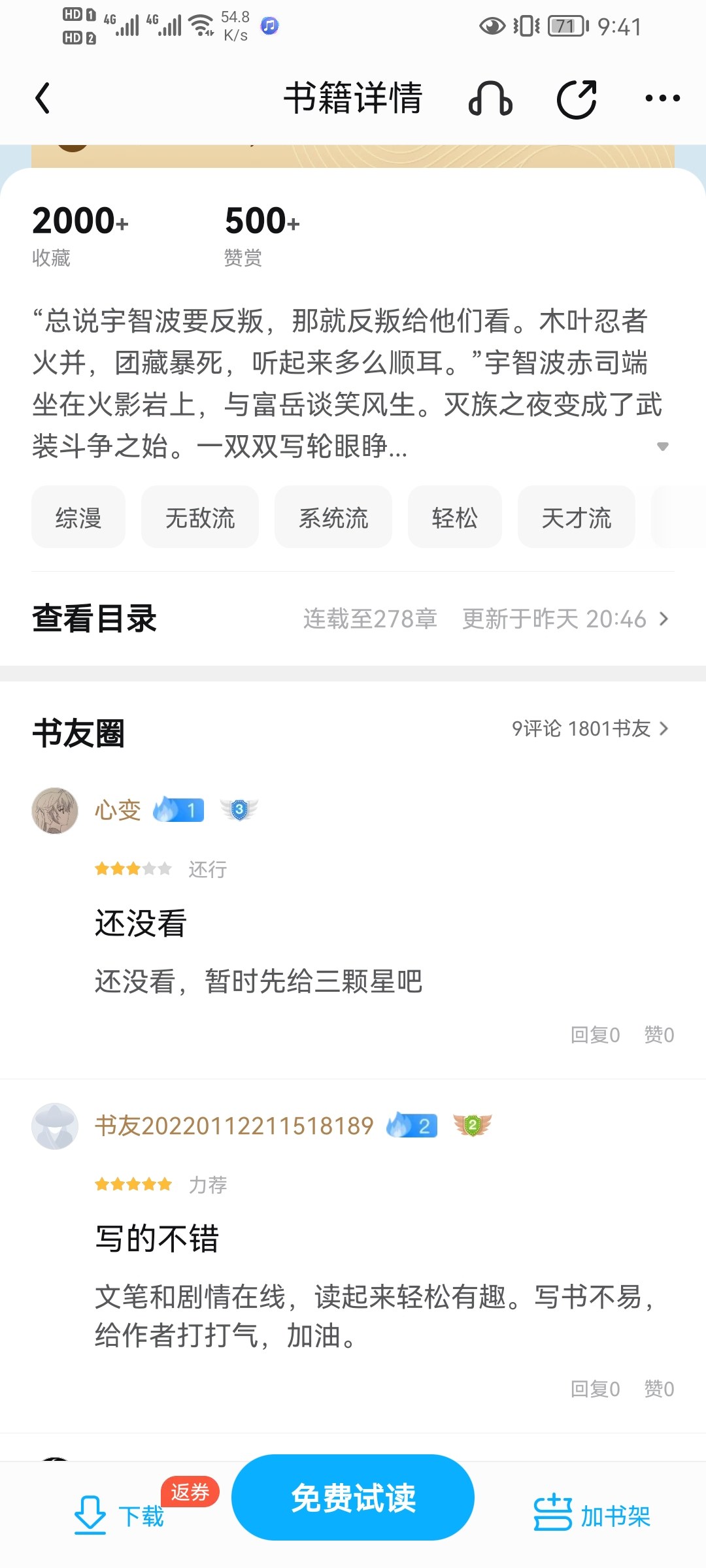Download the book via 下载

tap(119, 1515)
